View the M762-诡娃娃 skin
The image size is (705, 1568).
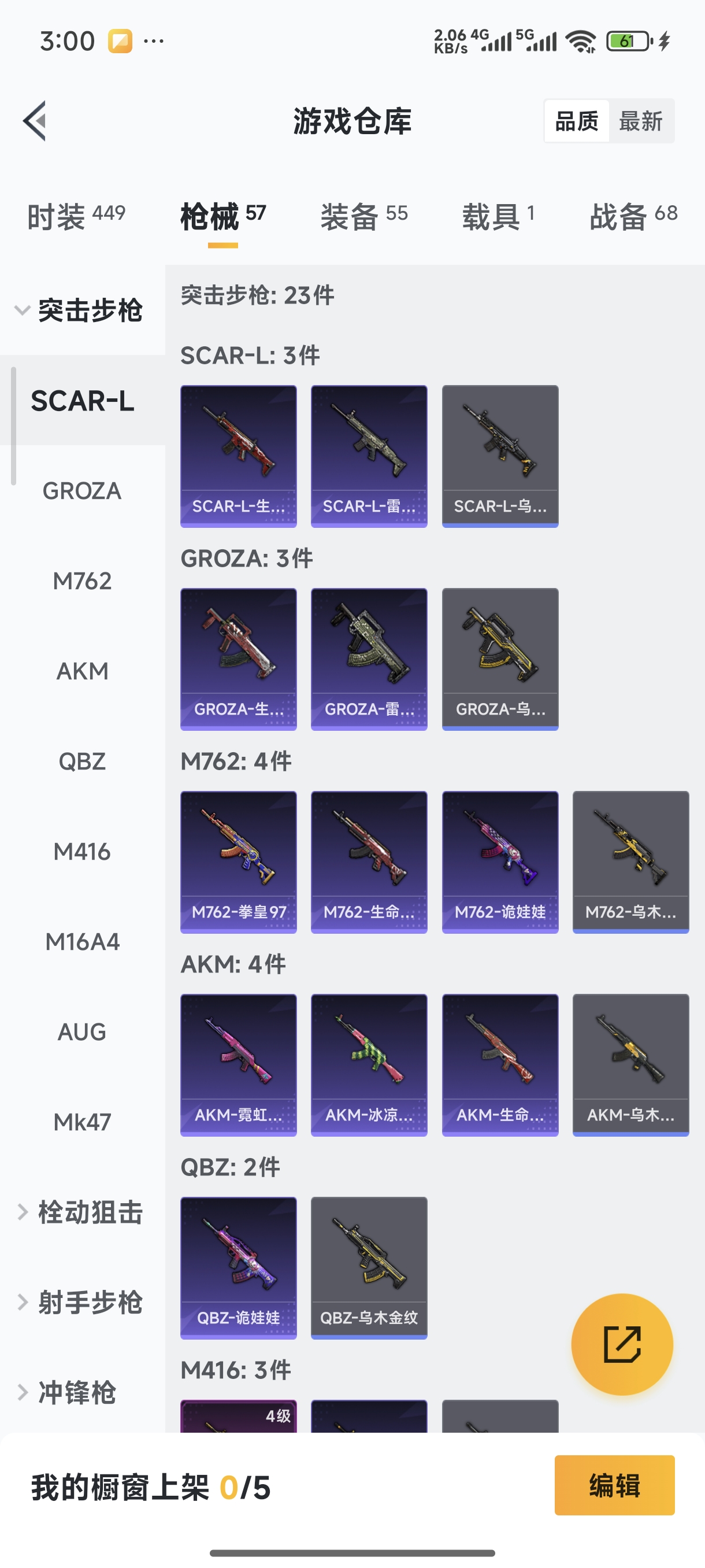(x=500, y=861)
